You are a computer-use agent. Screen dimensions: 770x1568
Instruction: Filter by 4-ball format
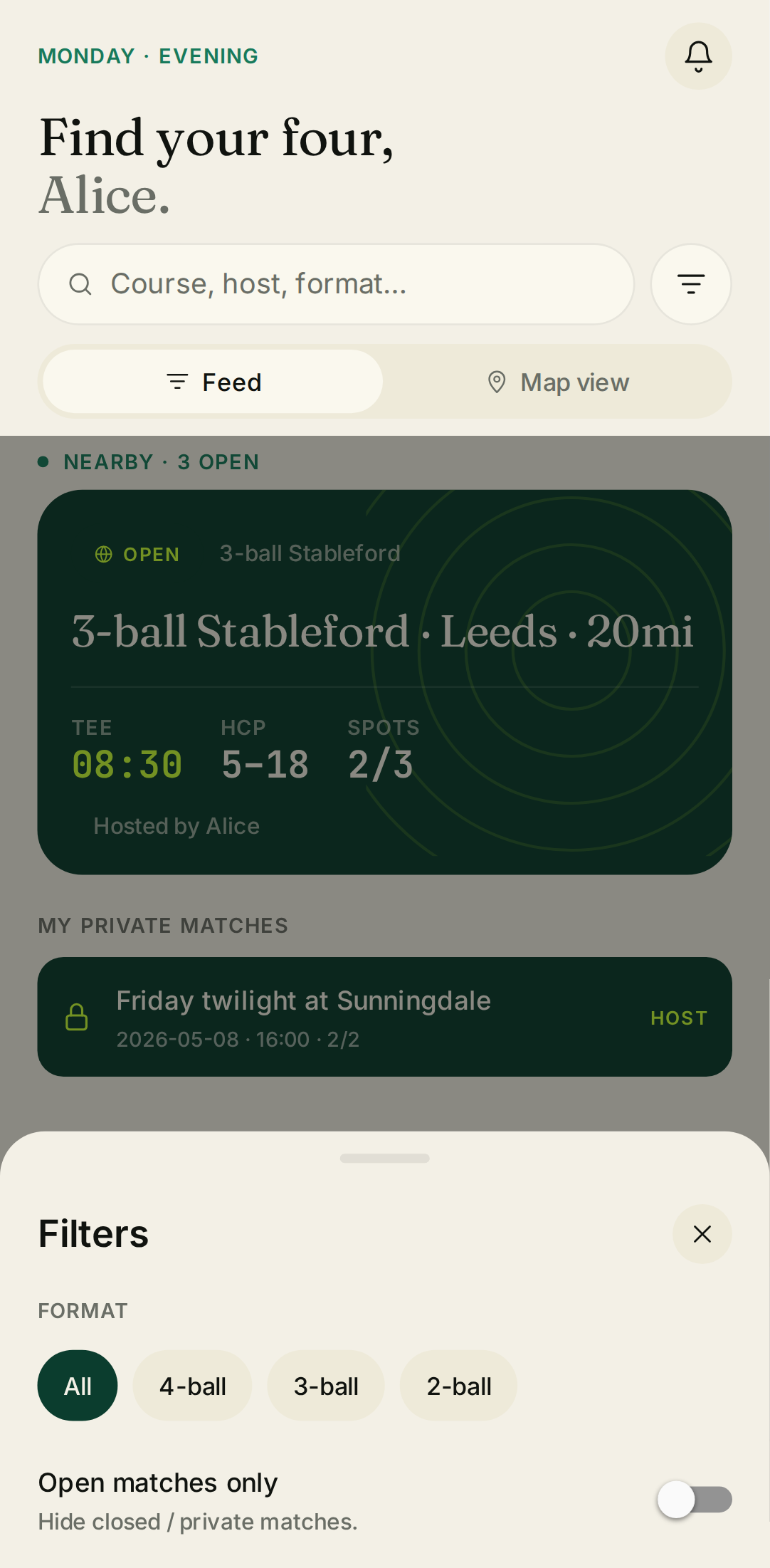192,1386
